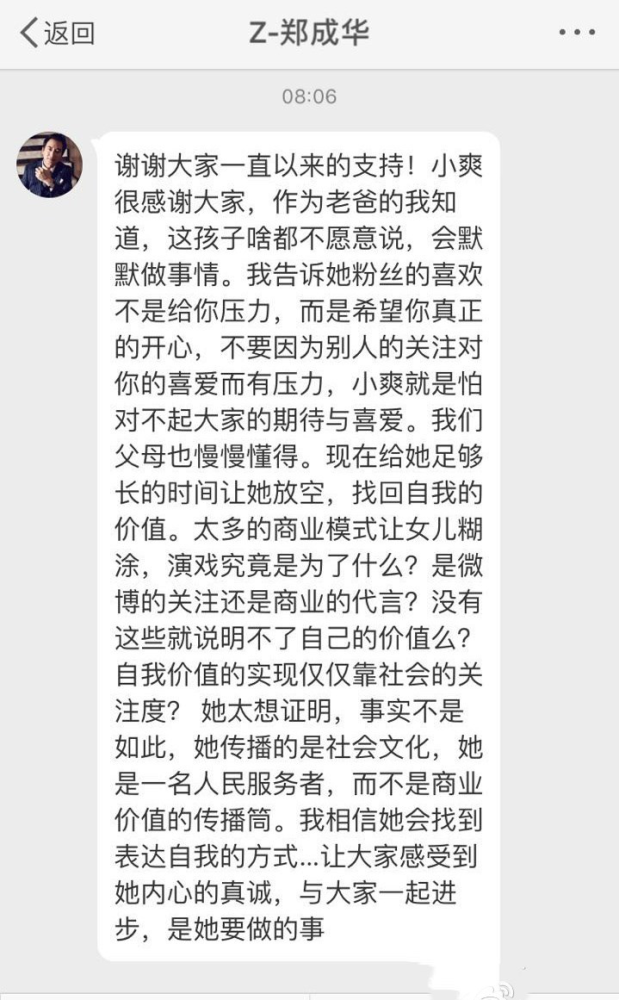Viewport: 619px width, 1000px height.
Task: Open the sender's profile avatar
Action: pos(49,164)
